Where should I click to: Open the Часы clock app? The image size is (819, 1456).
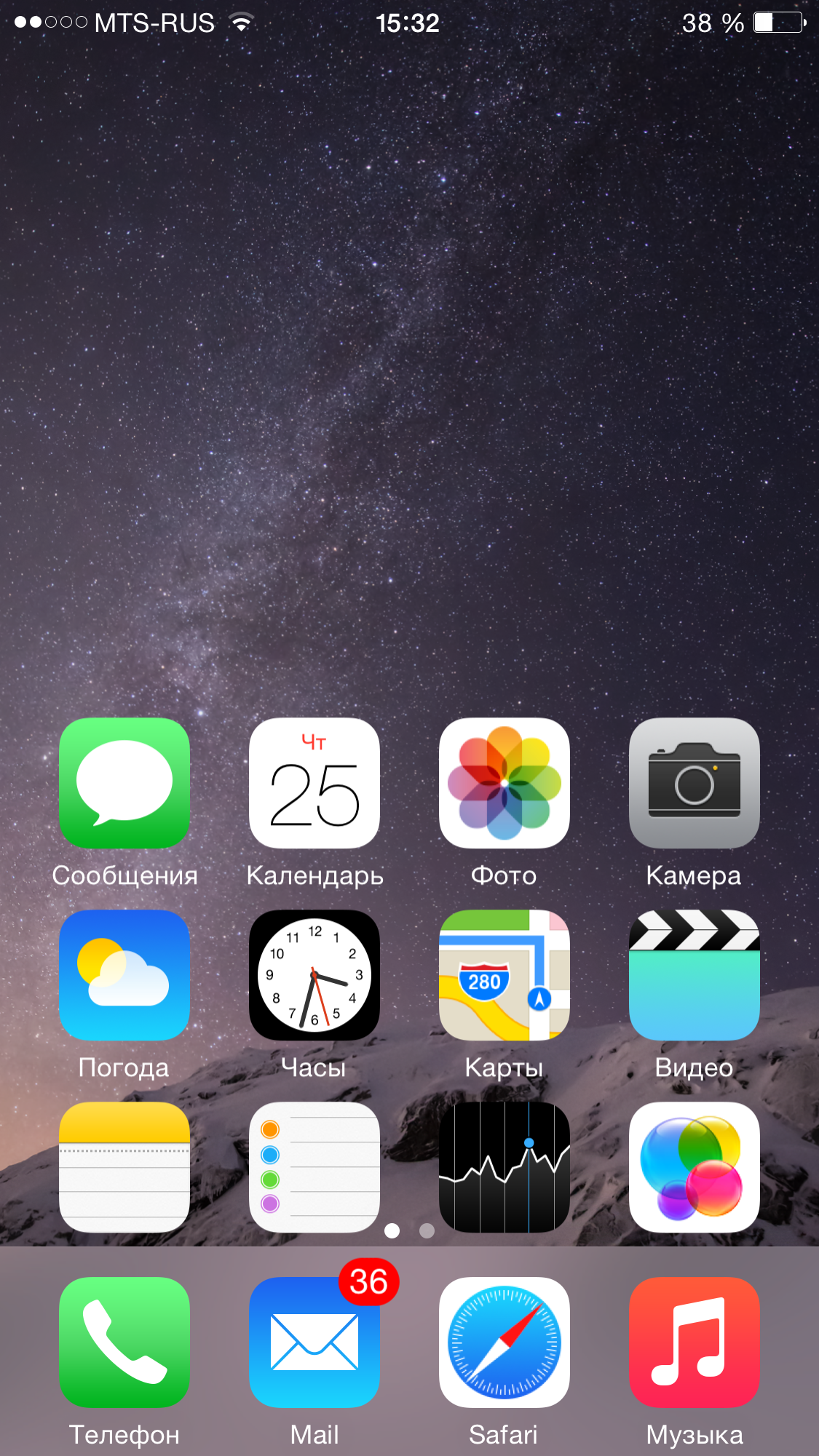pos(314,974)
